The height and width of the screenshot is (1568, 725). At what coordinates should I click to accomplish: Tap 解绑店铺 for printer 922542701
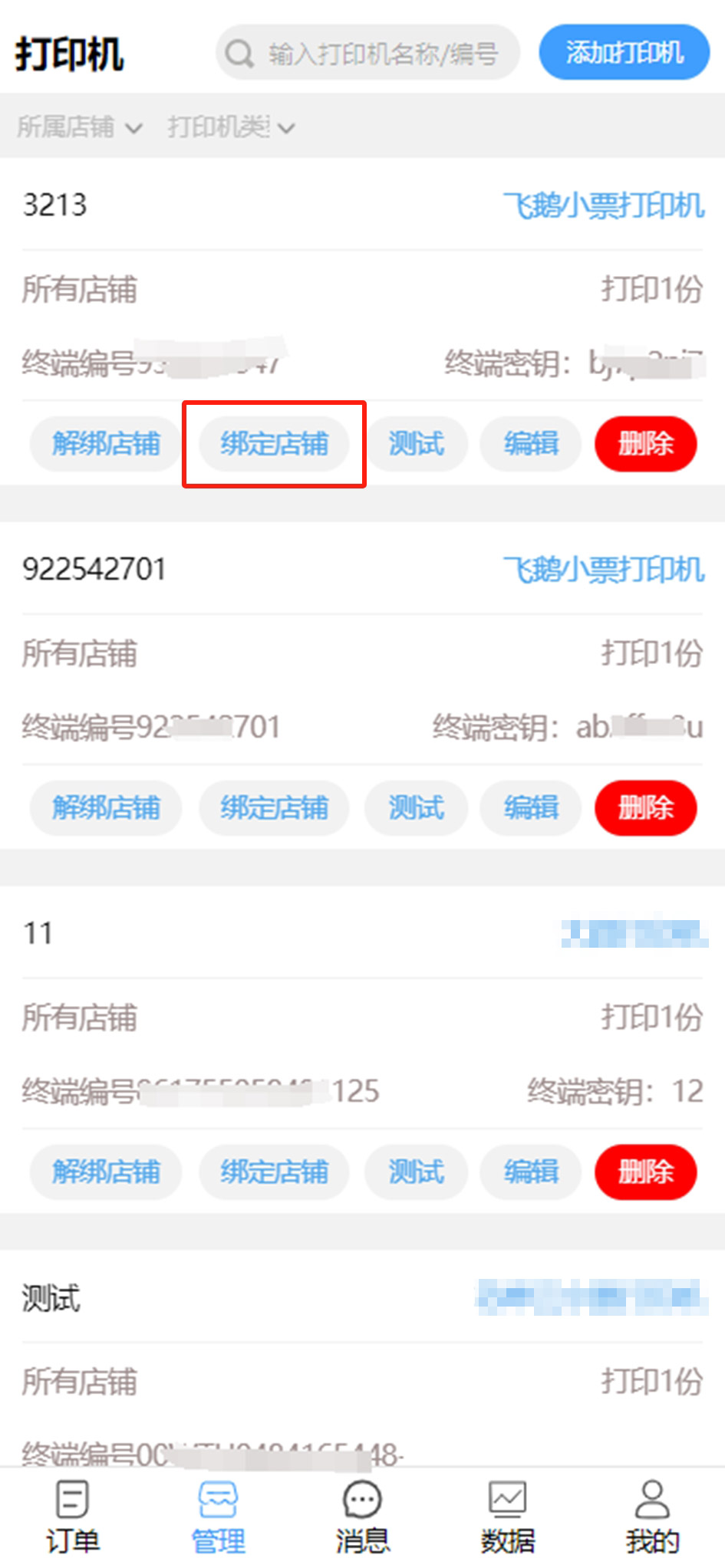(x=106, y=808)
